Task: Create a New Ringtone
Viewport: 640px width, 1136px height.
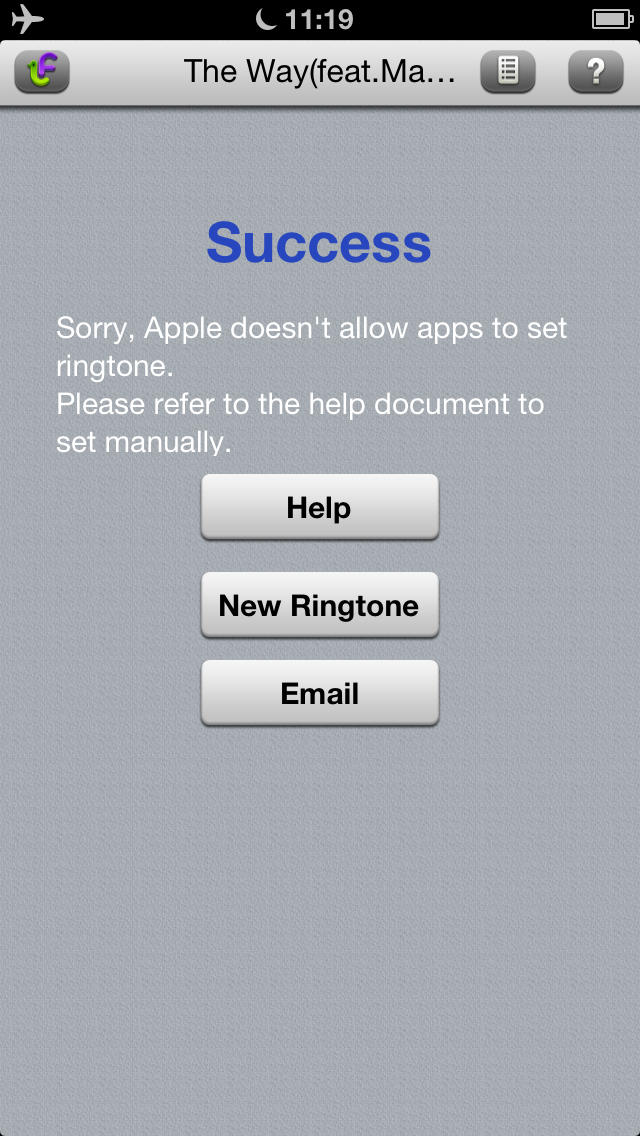Action: [x=319, y=605]
